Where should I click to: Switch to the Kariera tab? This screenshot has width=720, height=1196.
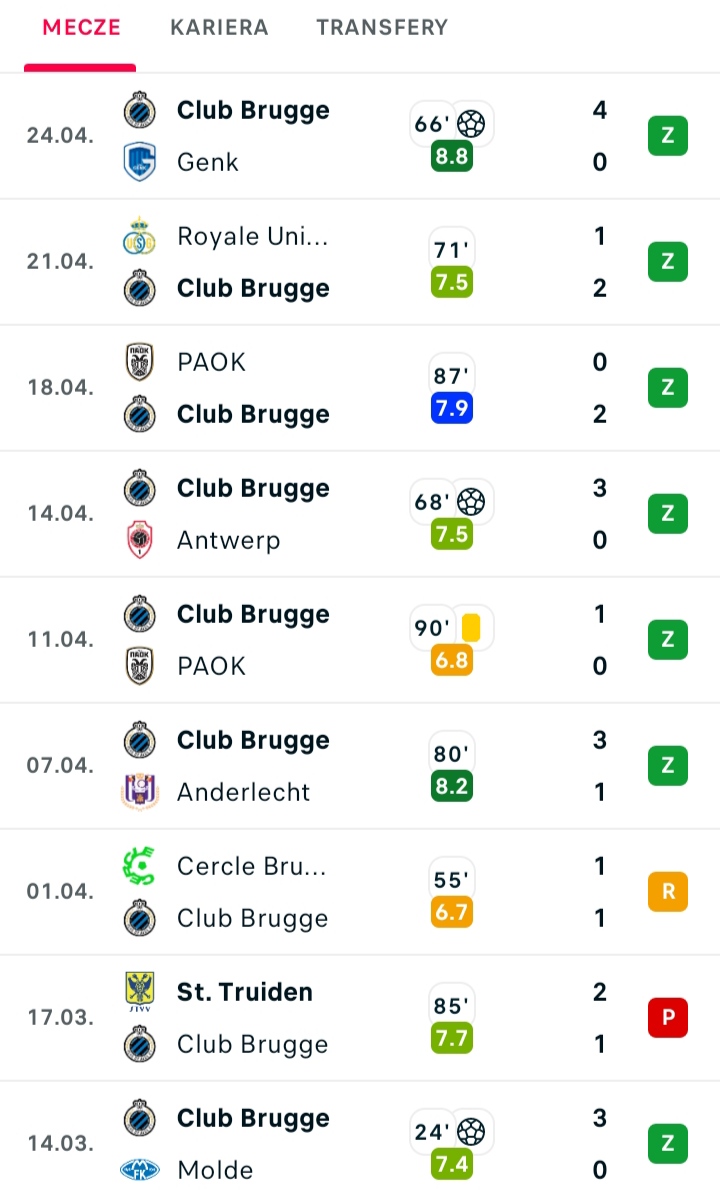tap(219, 28)
